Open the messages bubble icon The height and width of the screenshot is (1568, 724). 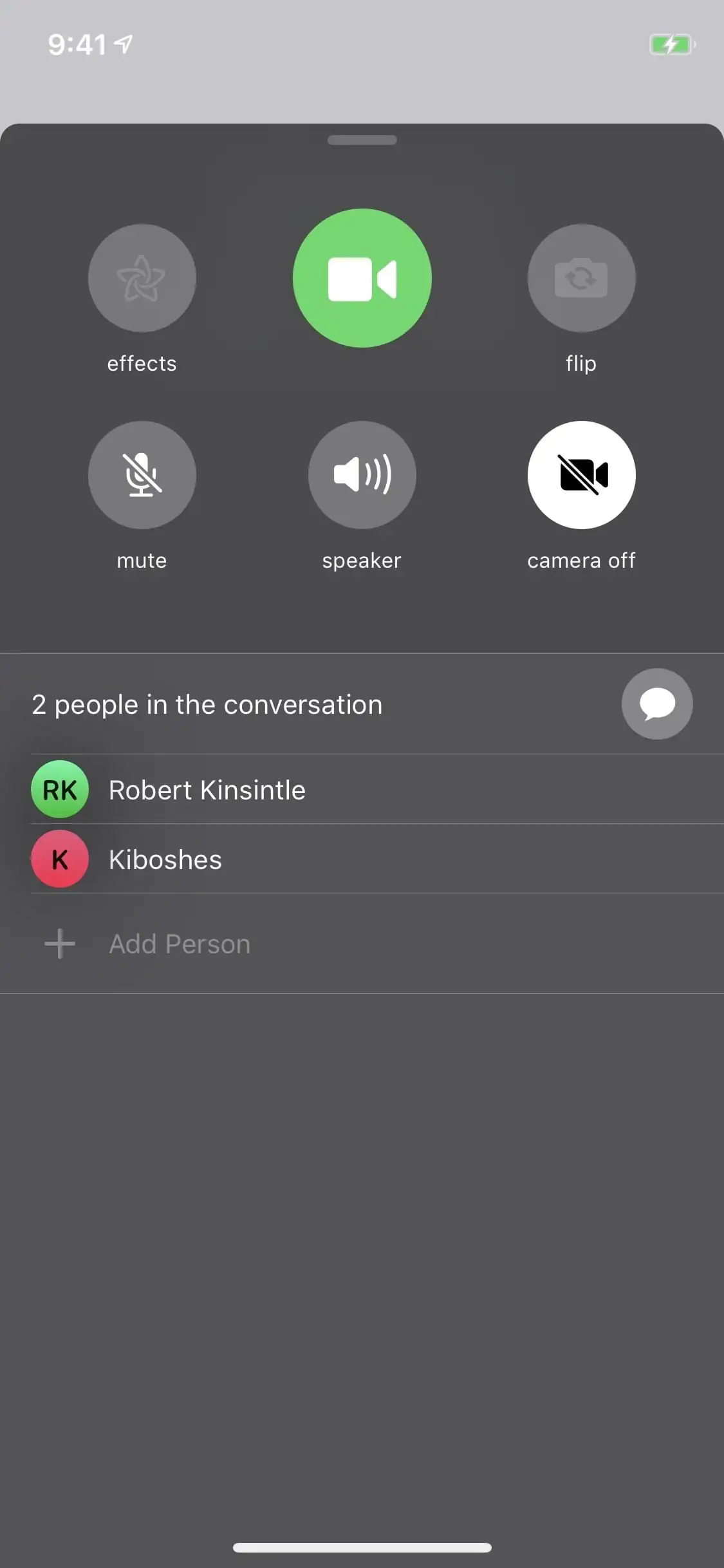656,704
